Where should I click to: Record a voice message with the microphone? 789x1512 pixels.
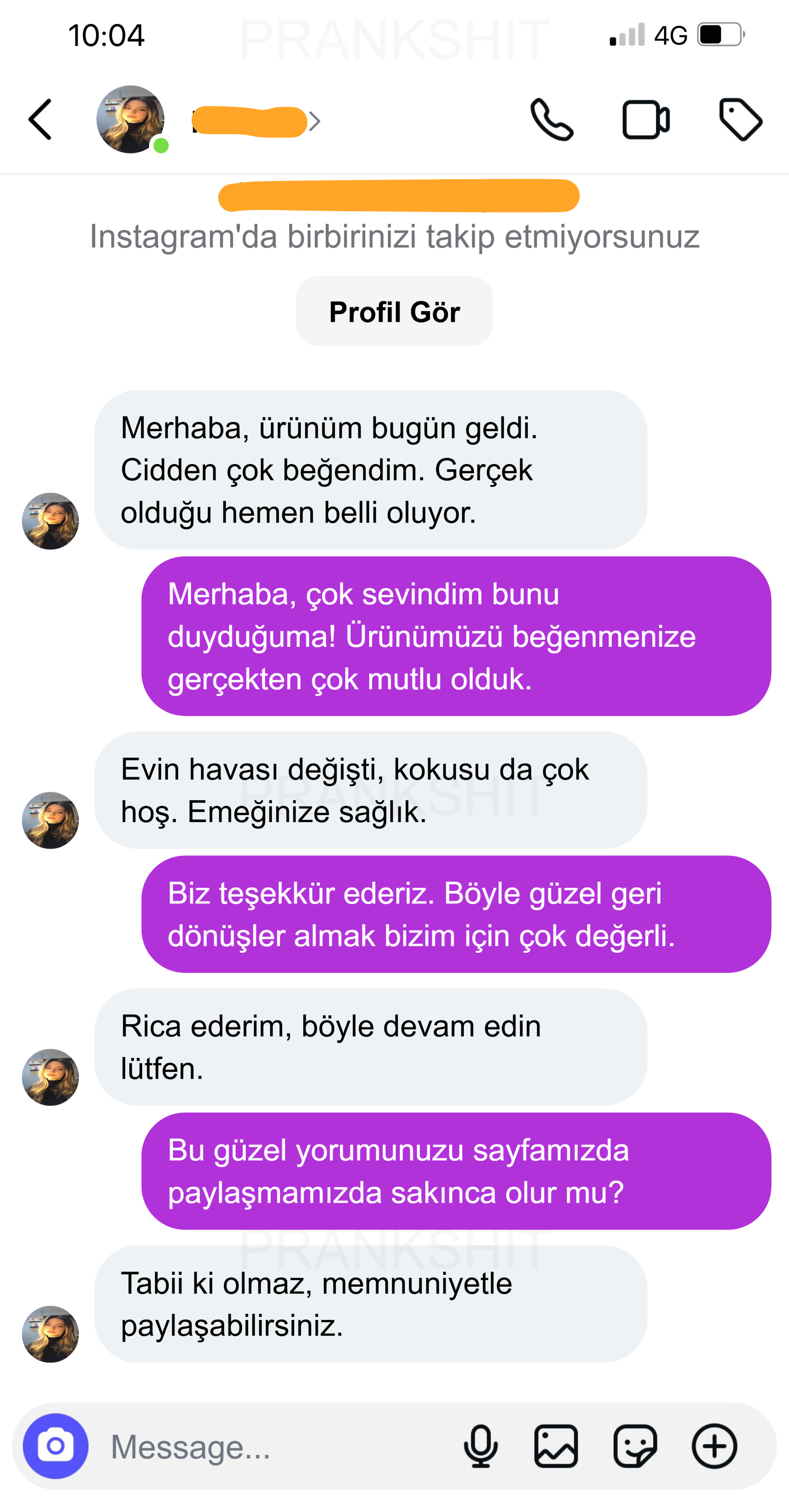click(x=481, y=1446)
